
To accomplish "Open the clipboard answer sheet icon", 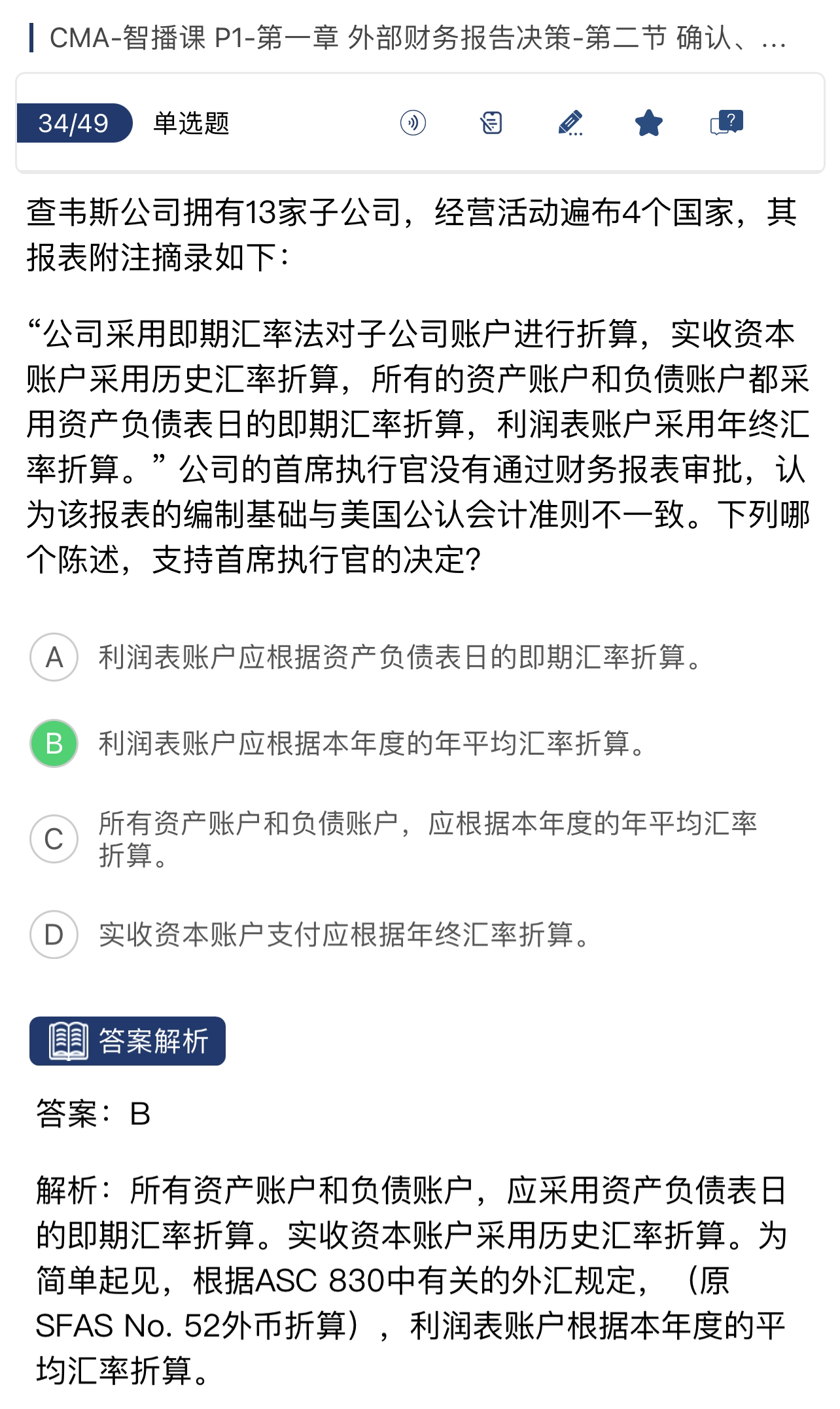I will pyautogui.click(x=491, y=122).
